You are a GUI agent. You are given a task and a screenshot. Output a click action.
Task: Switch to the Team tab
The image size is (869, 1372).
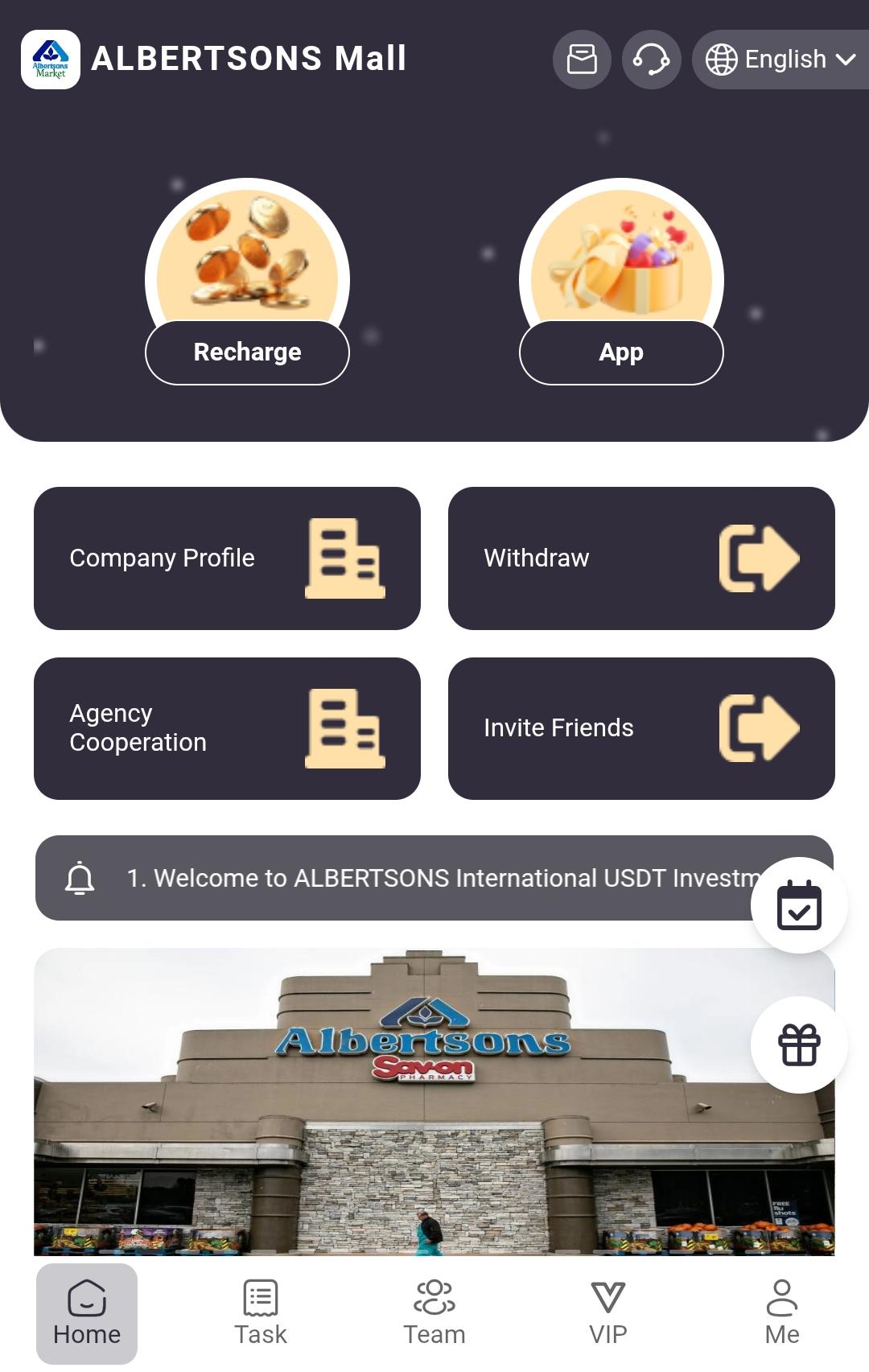pyautogui.click(x=434, y=1313)
